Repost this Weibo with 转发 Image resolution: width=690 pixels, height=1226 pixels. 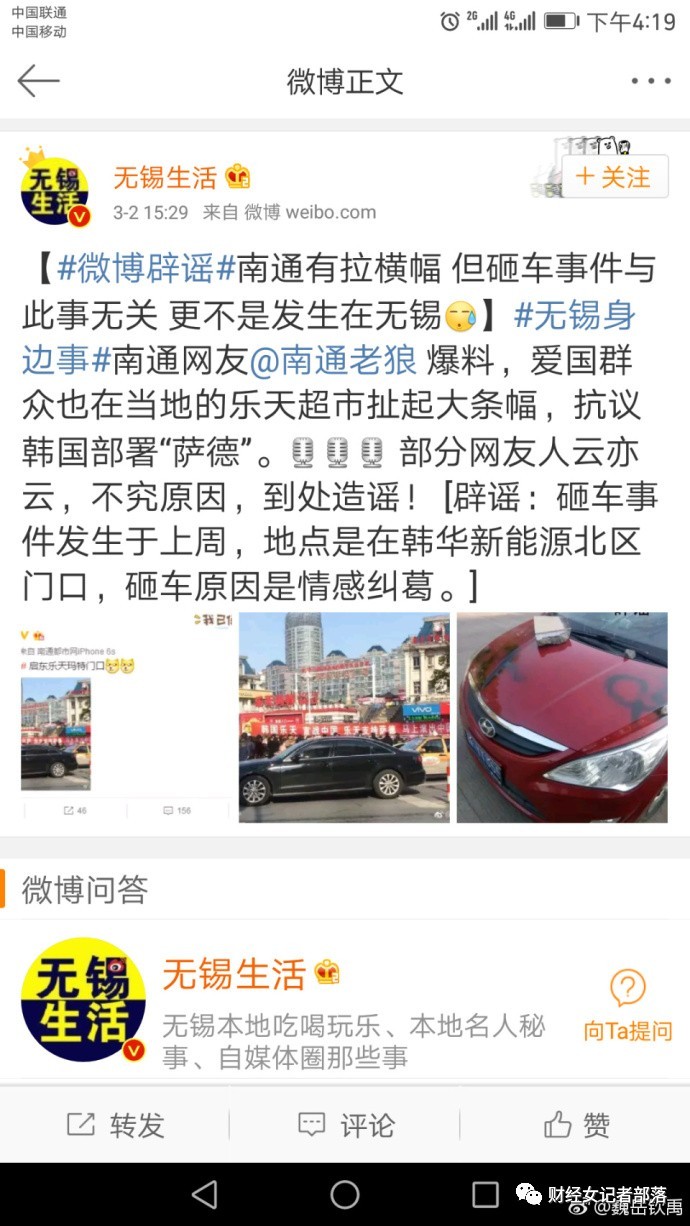click(x=115, y=1125)
